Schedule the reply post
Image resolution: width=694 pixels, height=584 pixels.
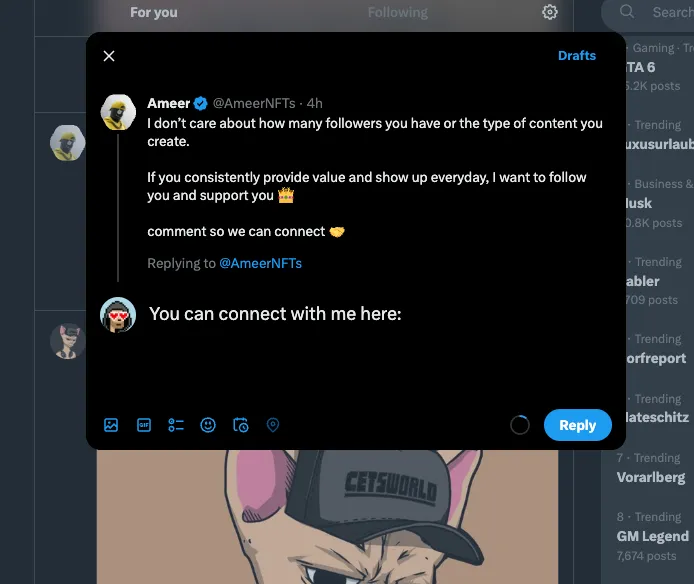click(241, 425)
